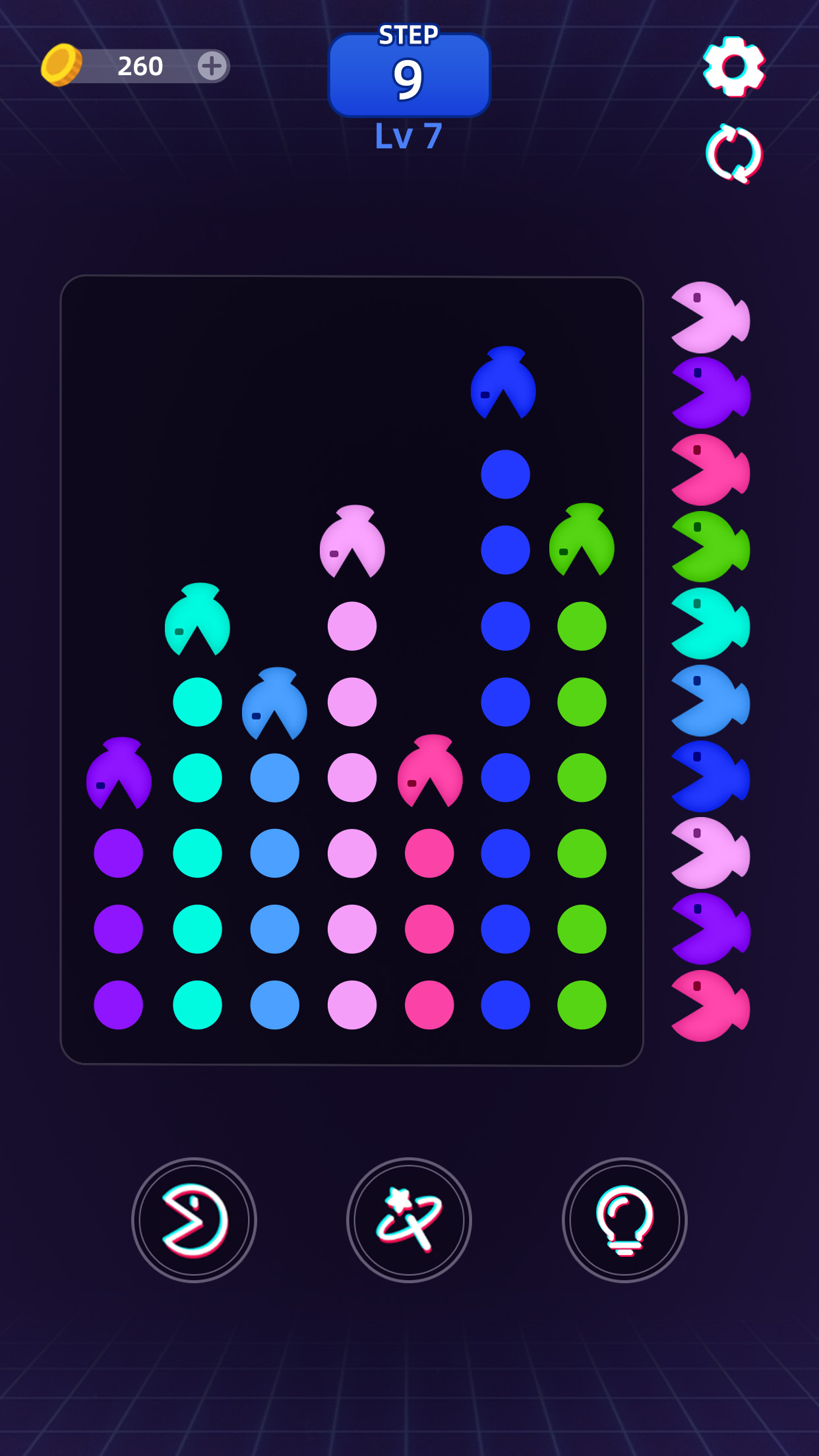Restart the level with the refresh icon
Screen dimensions: 819x1456
pyautogui.click(x=733, y=154)
